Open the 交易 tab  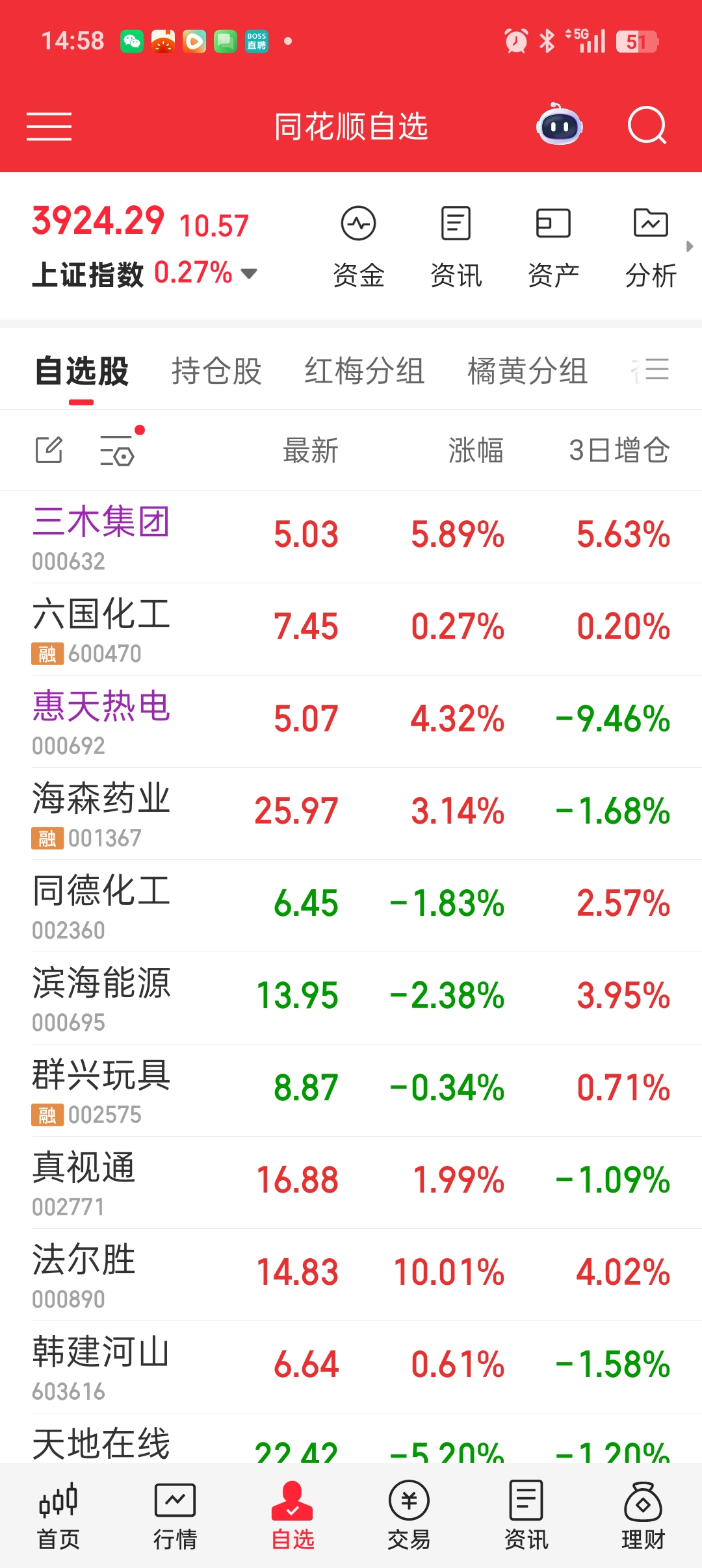(x=409, y=1515)
